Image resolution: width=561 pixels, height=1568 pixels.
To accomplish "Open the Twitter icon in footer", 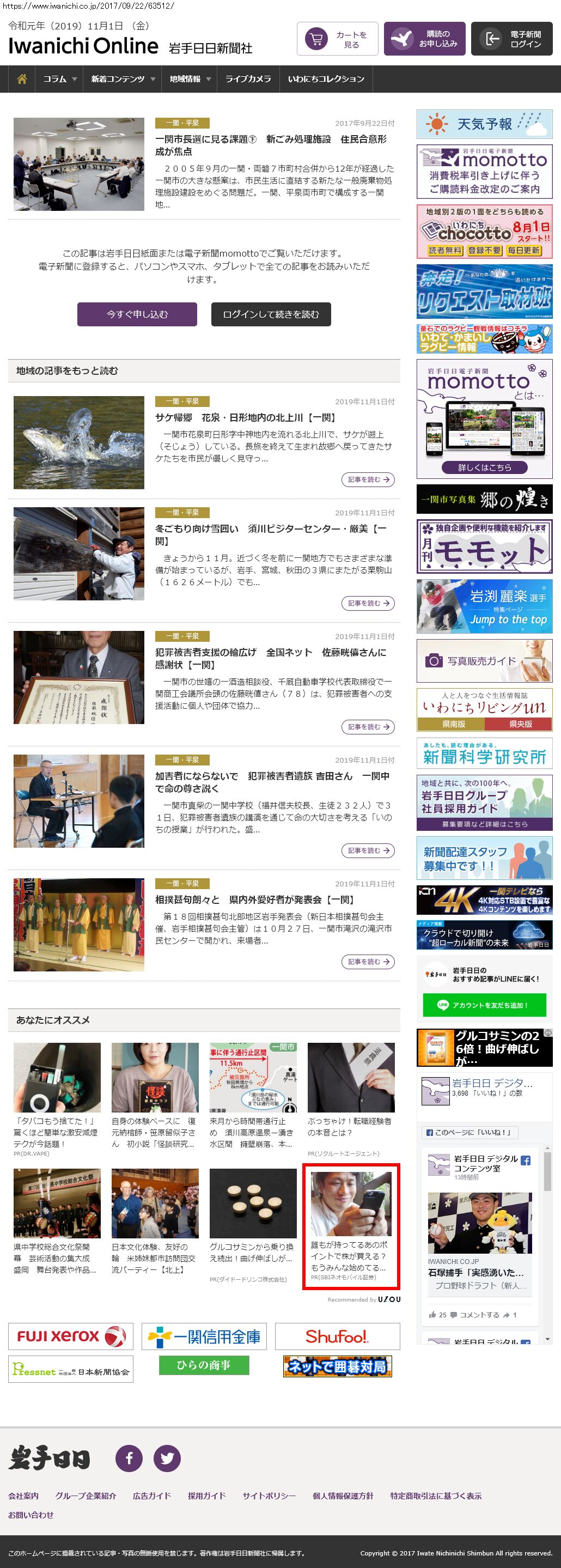I will (167, 1458).
